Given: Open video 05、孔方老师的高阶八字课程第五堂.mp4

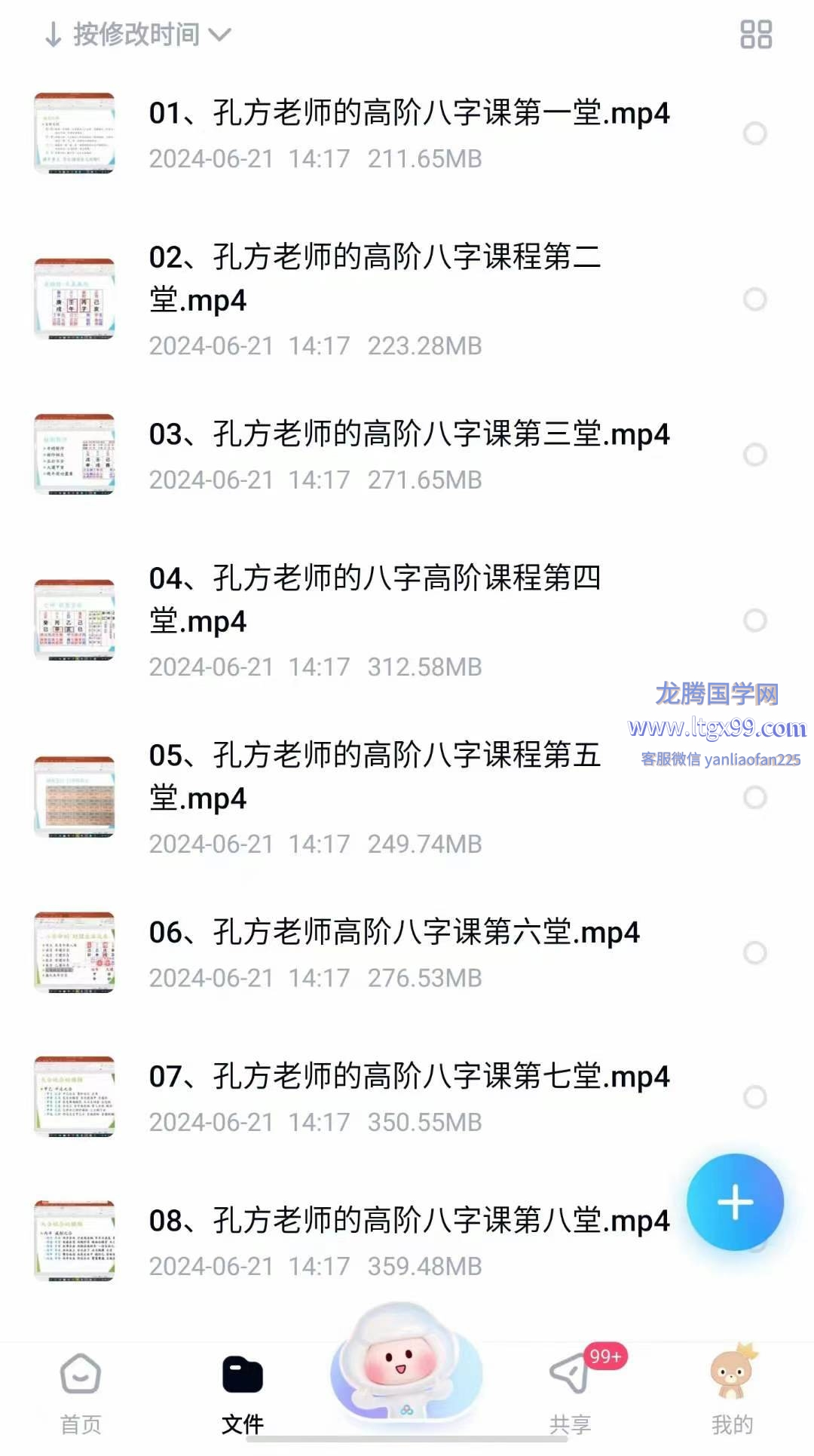Looking at the screenshot, I should 375,777.
